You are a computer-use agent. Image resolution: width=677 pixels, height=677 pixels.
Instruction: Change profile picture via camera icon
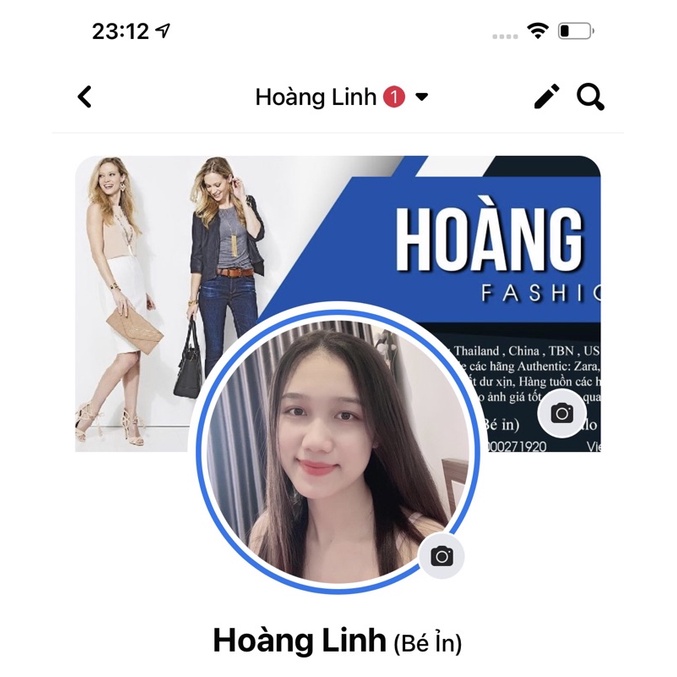click(442, 556)
